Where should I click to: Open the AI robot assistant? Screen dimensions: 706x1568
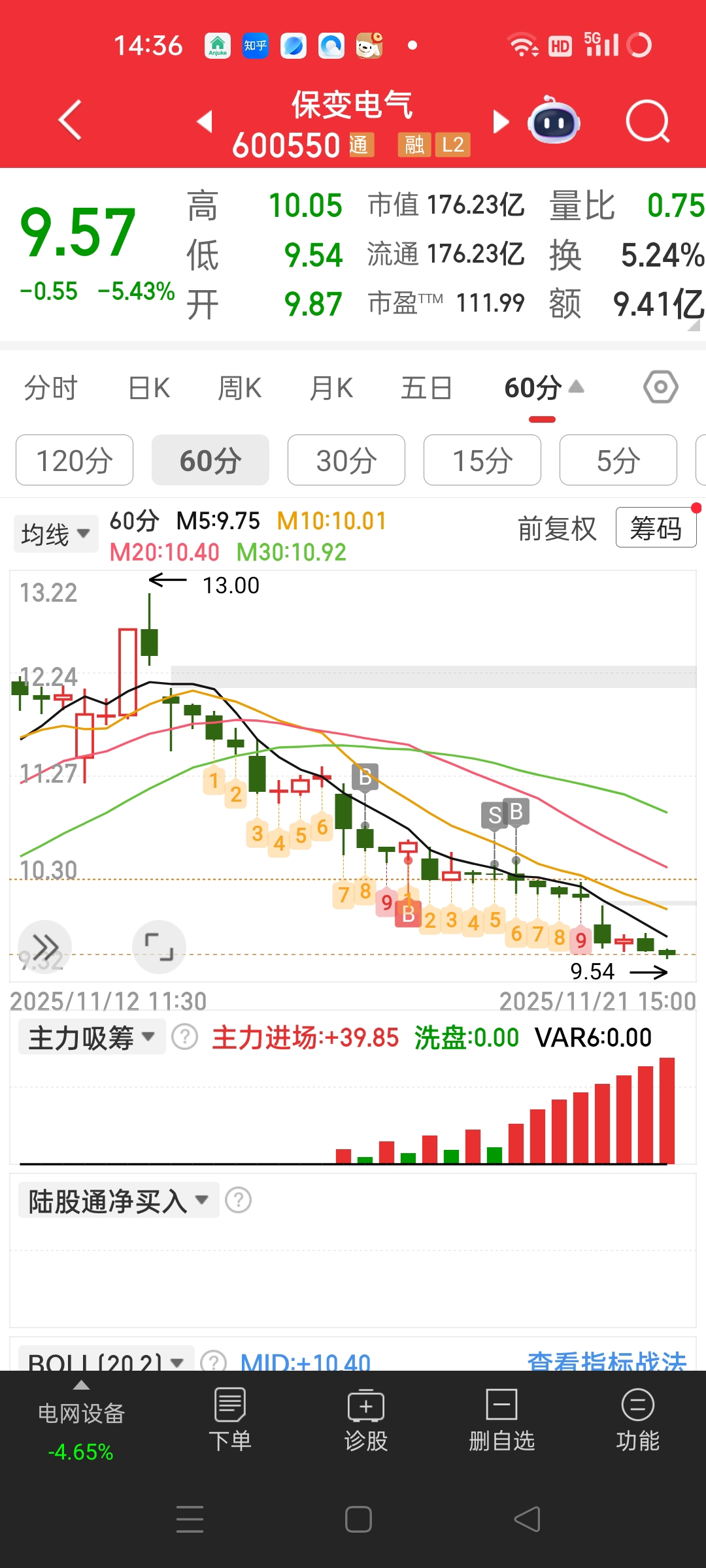point(554,122)
